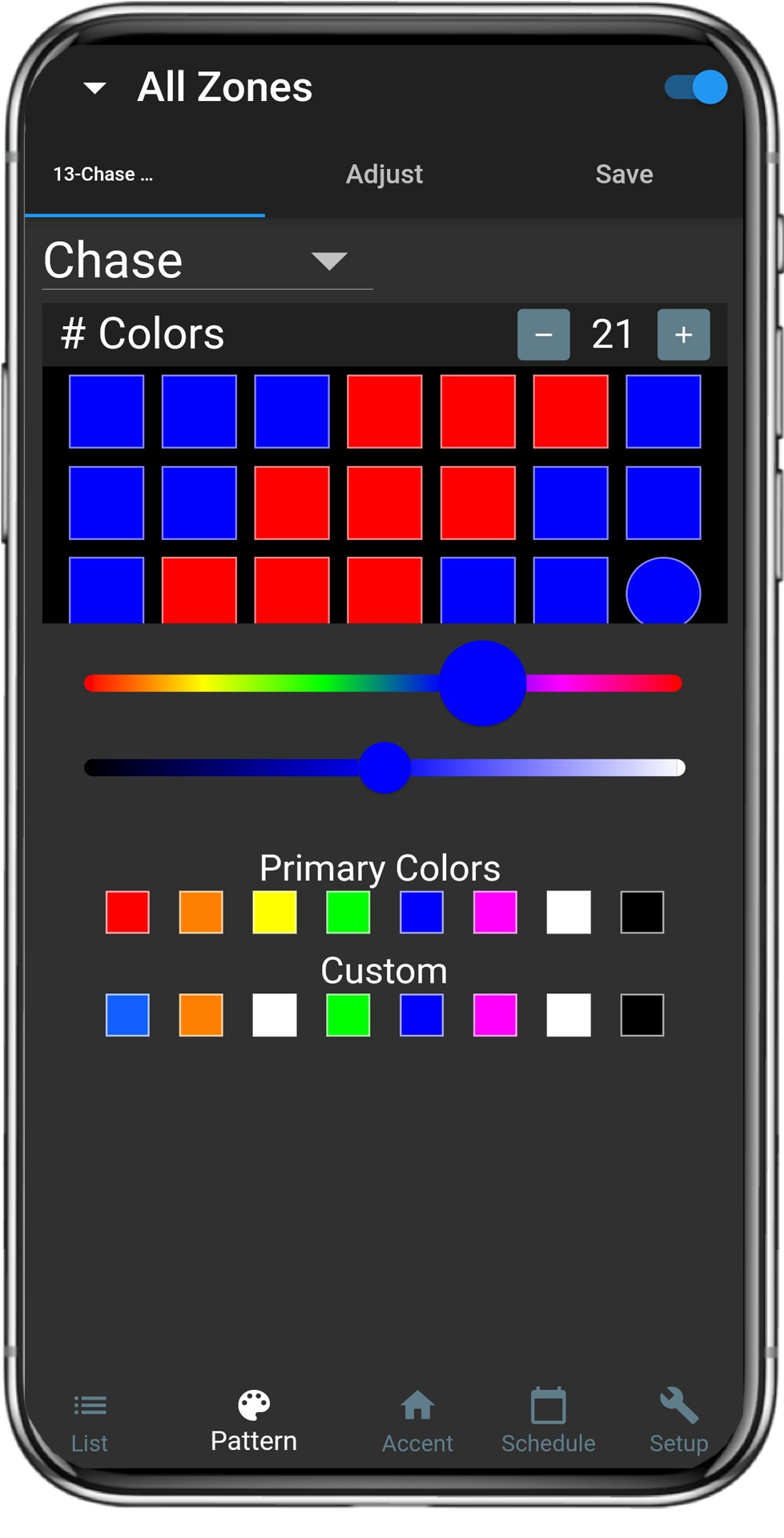
Task: Switch to the Accent tab
Action: [x=417, y=1422]
